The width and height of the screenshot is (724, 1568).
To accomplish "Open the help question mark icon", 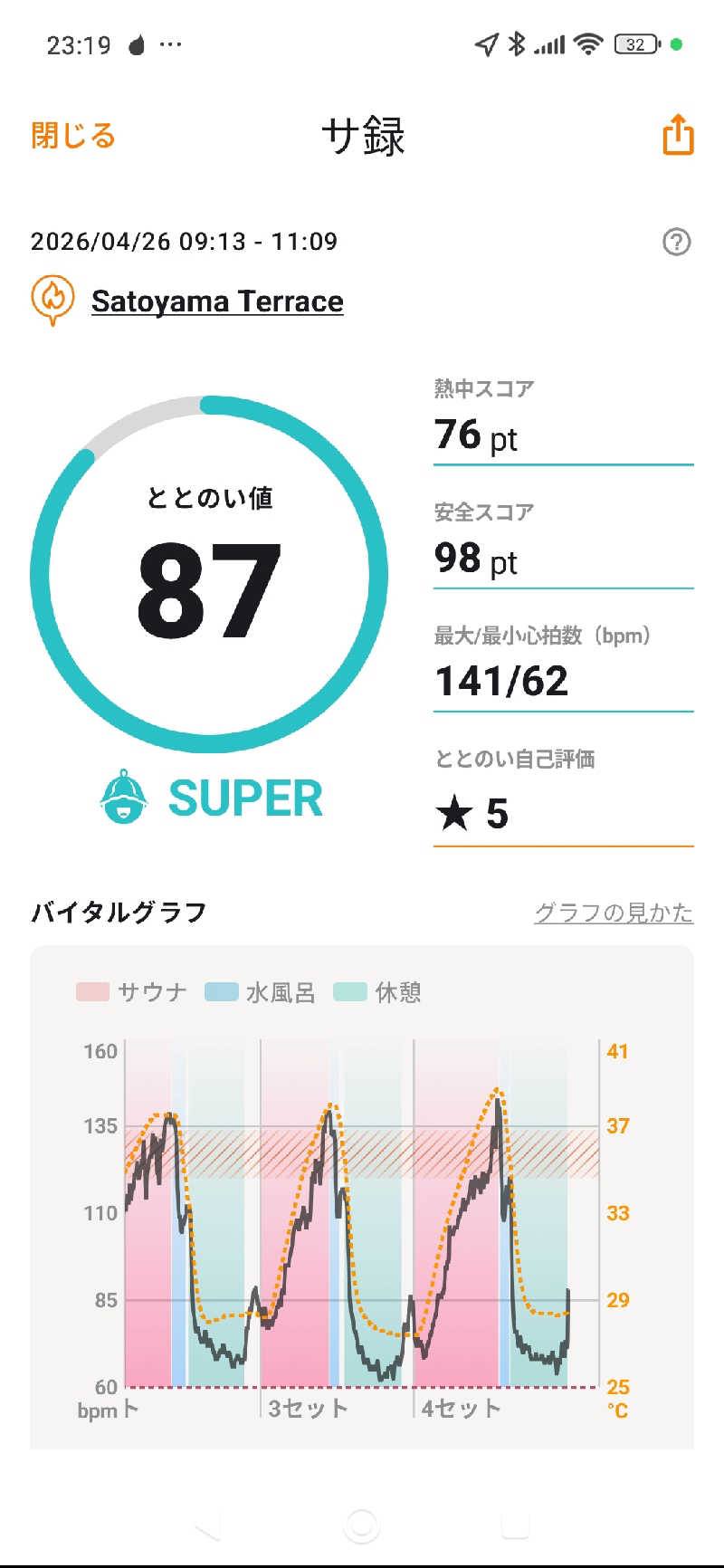I will point(676,242).
